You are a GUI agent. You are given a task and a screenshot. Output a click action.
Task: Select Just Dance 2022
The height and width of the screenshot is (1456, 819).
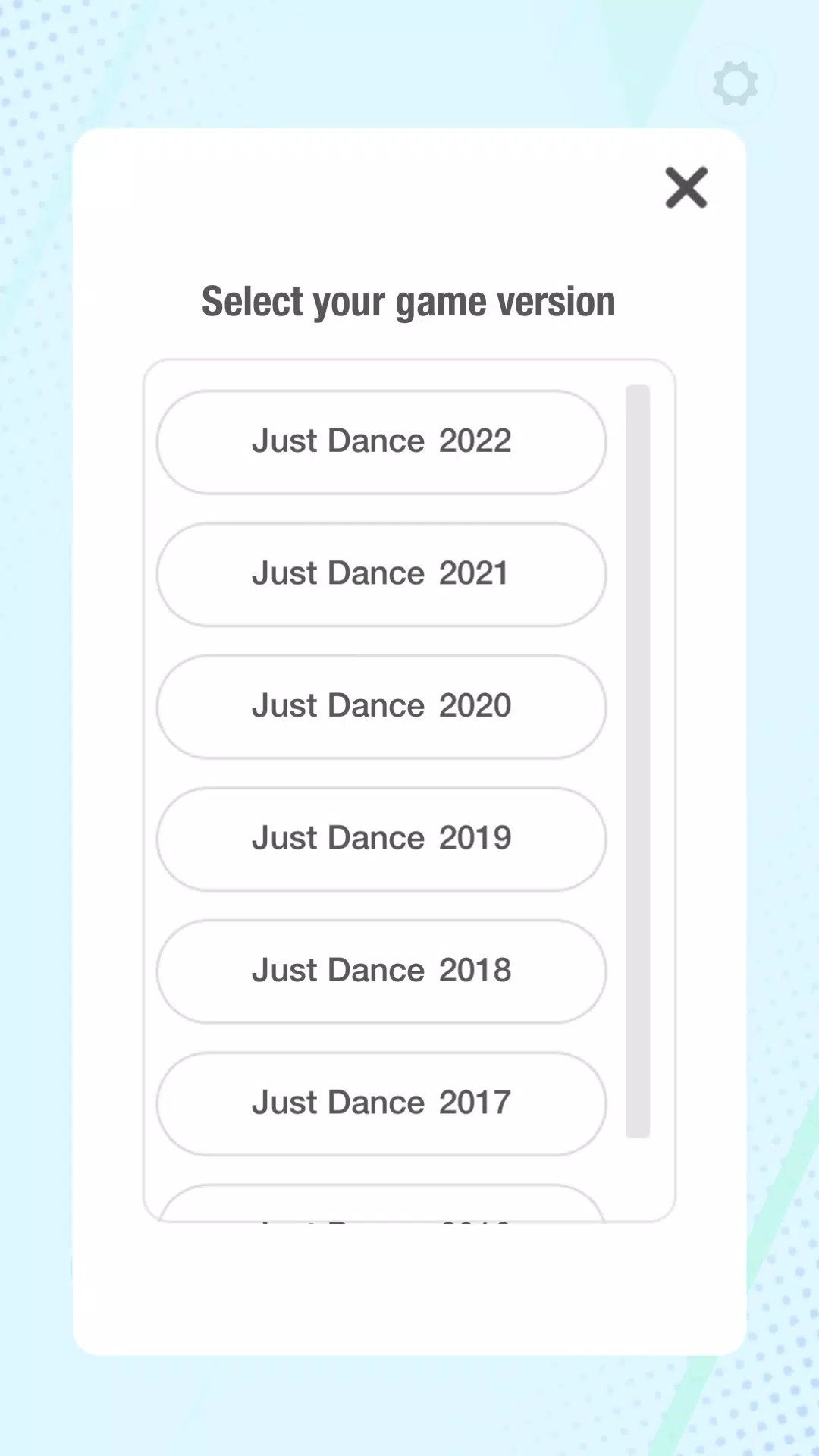[381, 442]
